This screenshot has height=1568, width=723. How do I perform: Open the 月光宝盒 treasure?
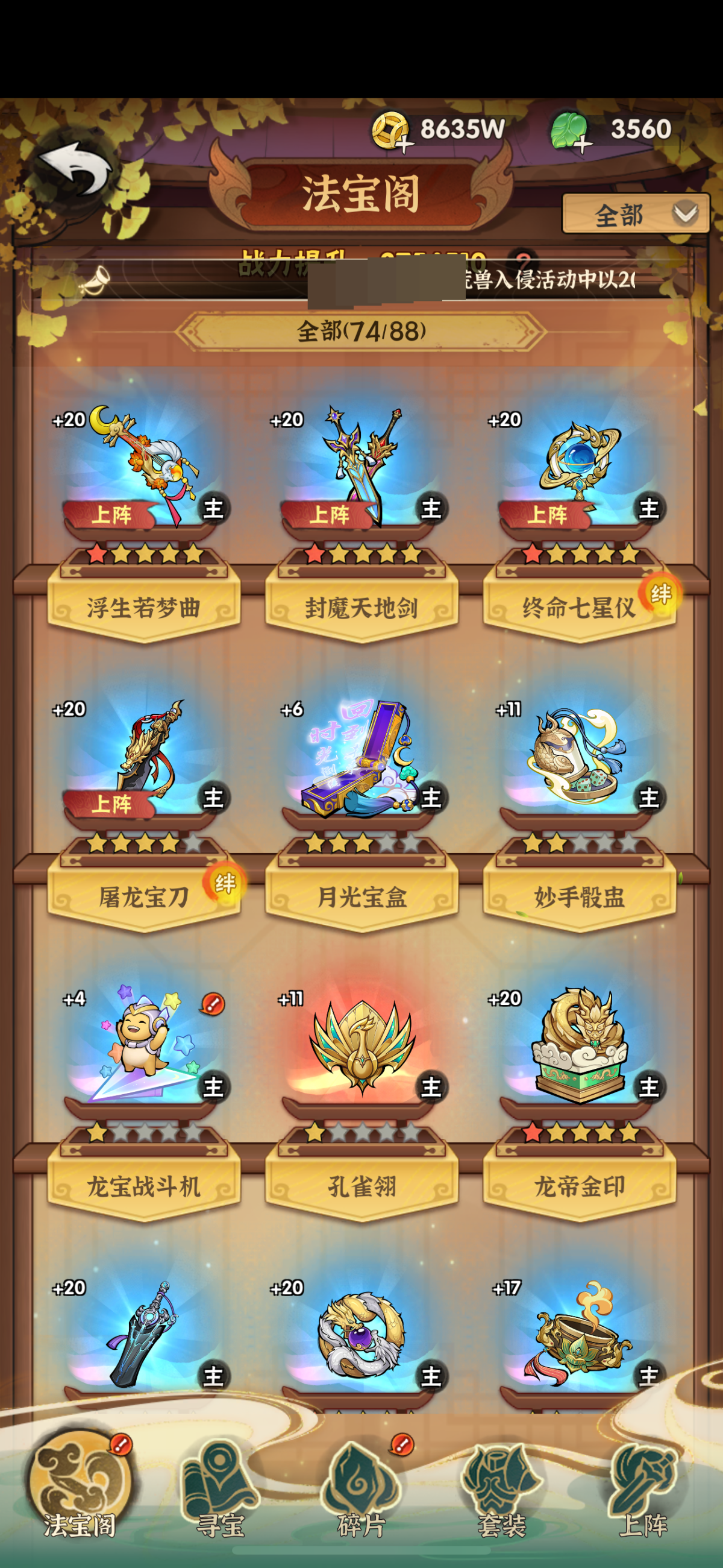click(x=361, y=758)
